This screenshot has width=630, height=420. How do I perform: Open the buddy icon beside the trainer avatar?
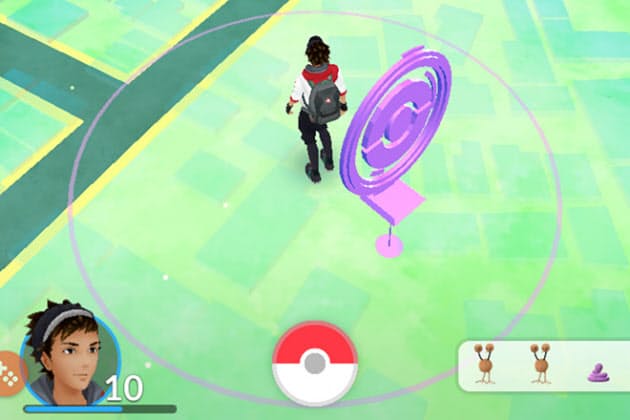click(x=9, y=368)
